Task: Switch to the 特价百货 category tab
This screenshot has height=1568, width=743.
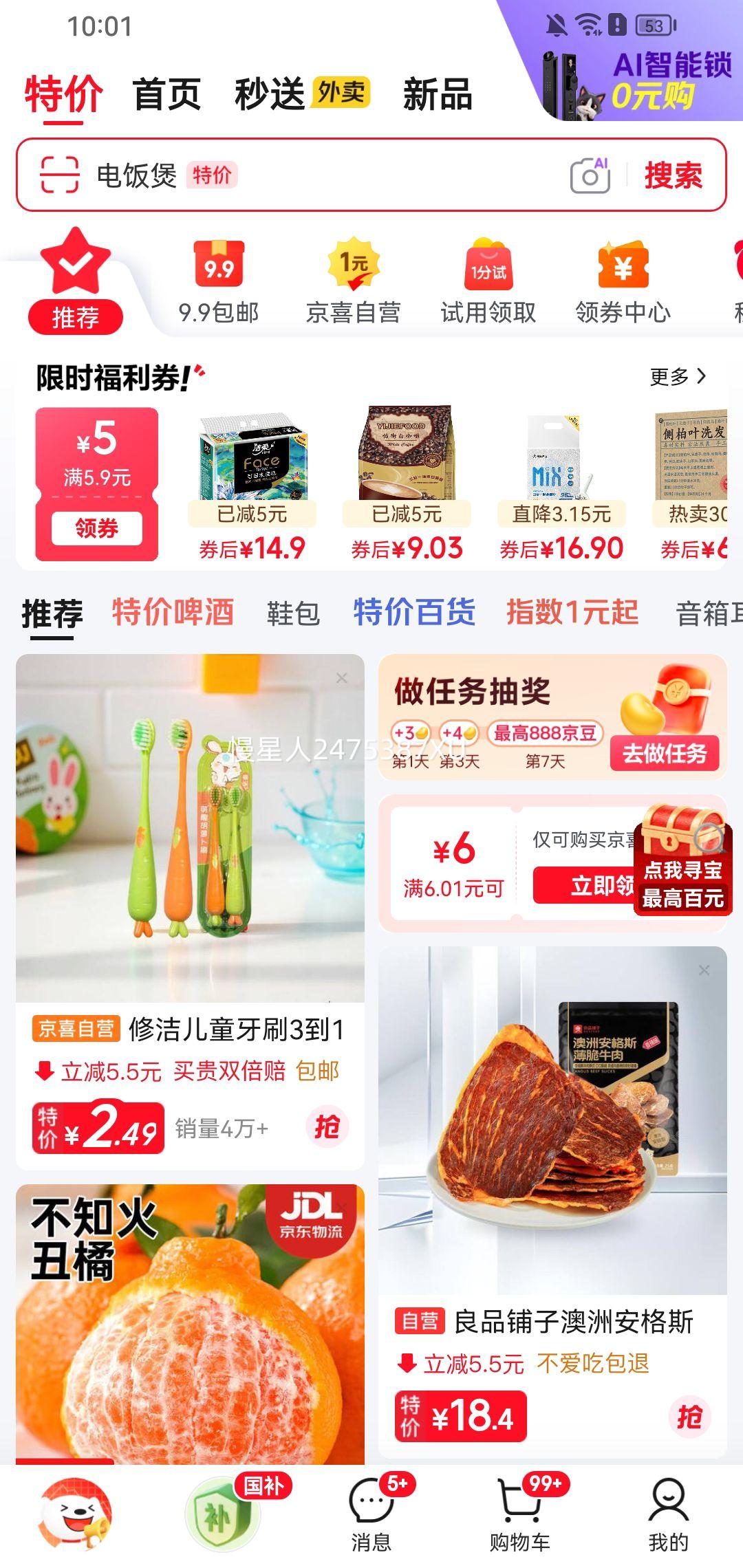Action: [413, 614]
